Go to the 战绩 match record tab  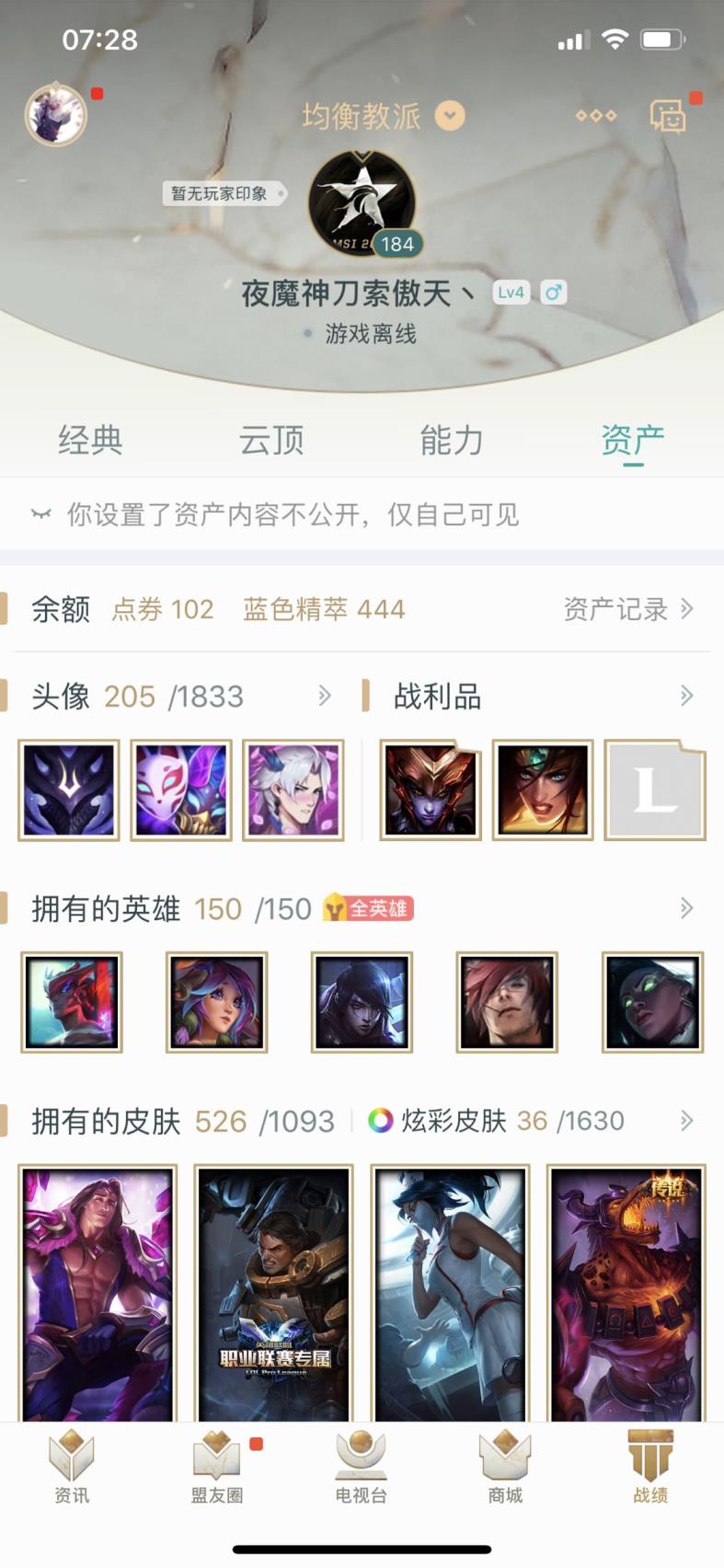pyautogui.click(x=650, y=1468)
